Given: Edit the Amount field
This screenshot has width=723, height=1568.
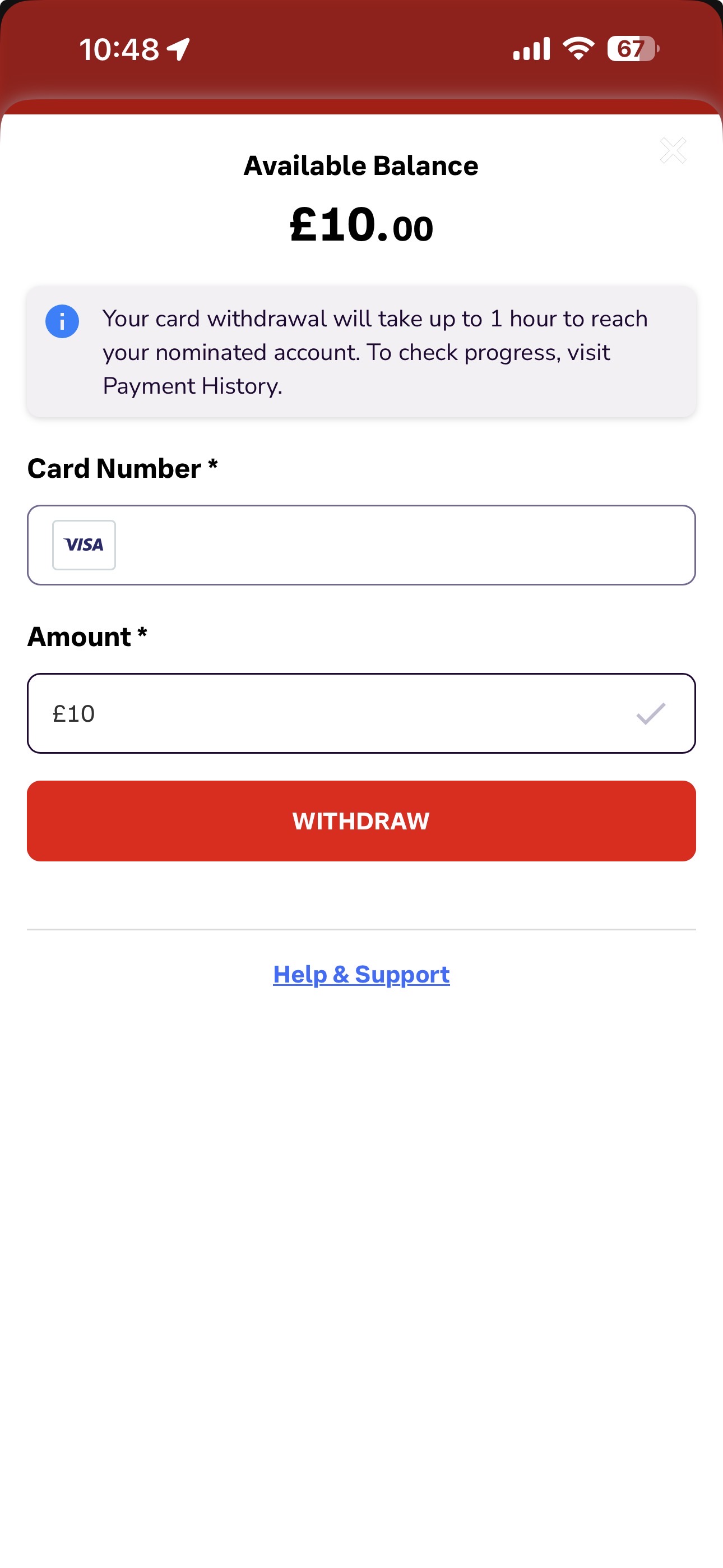Looking at the screenshot, I should click(341, 713).
